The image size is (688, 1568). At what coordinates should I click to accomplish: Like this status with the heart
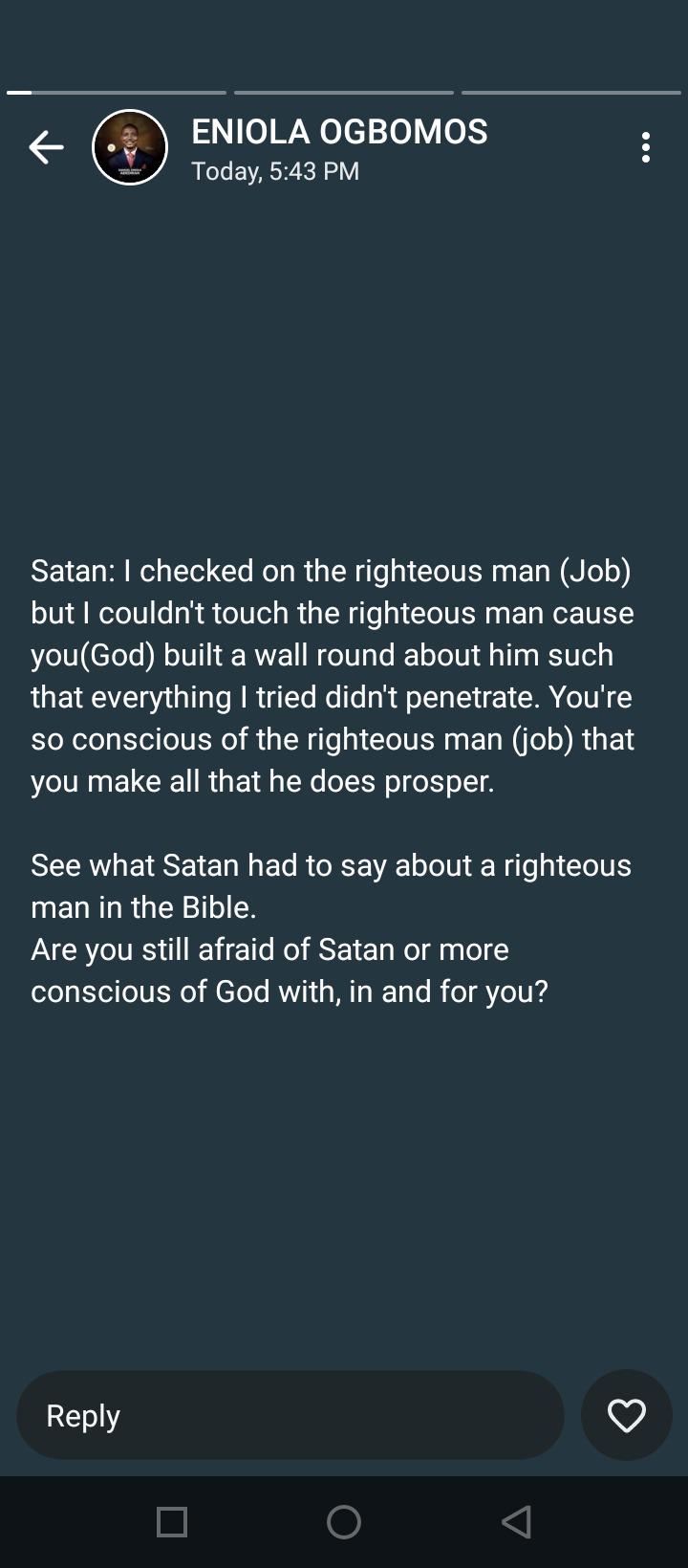pyautogui.click(x=627, y=1415)
